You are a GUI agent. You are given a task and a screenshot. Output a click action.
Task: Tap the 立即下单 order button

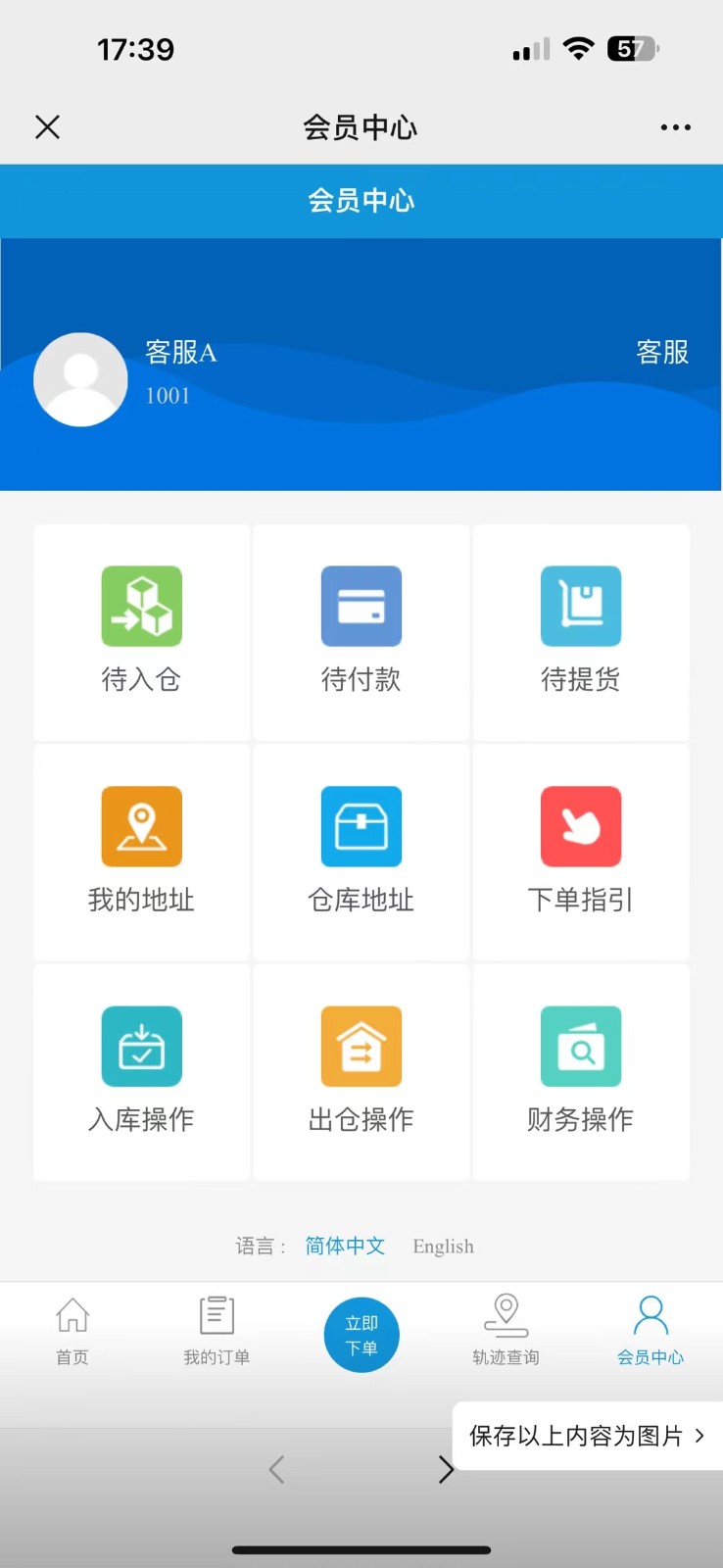361,1335
